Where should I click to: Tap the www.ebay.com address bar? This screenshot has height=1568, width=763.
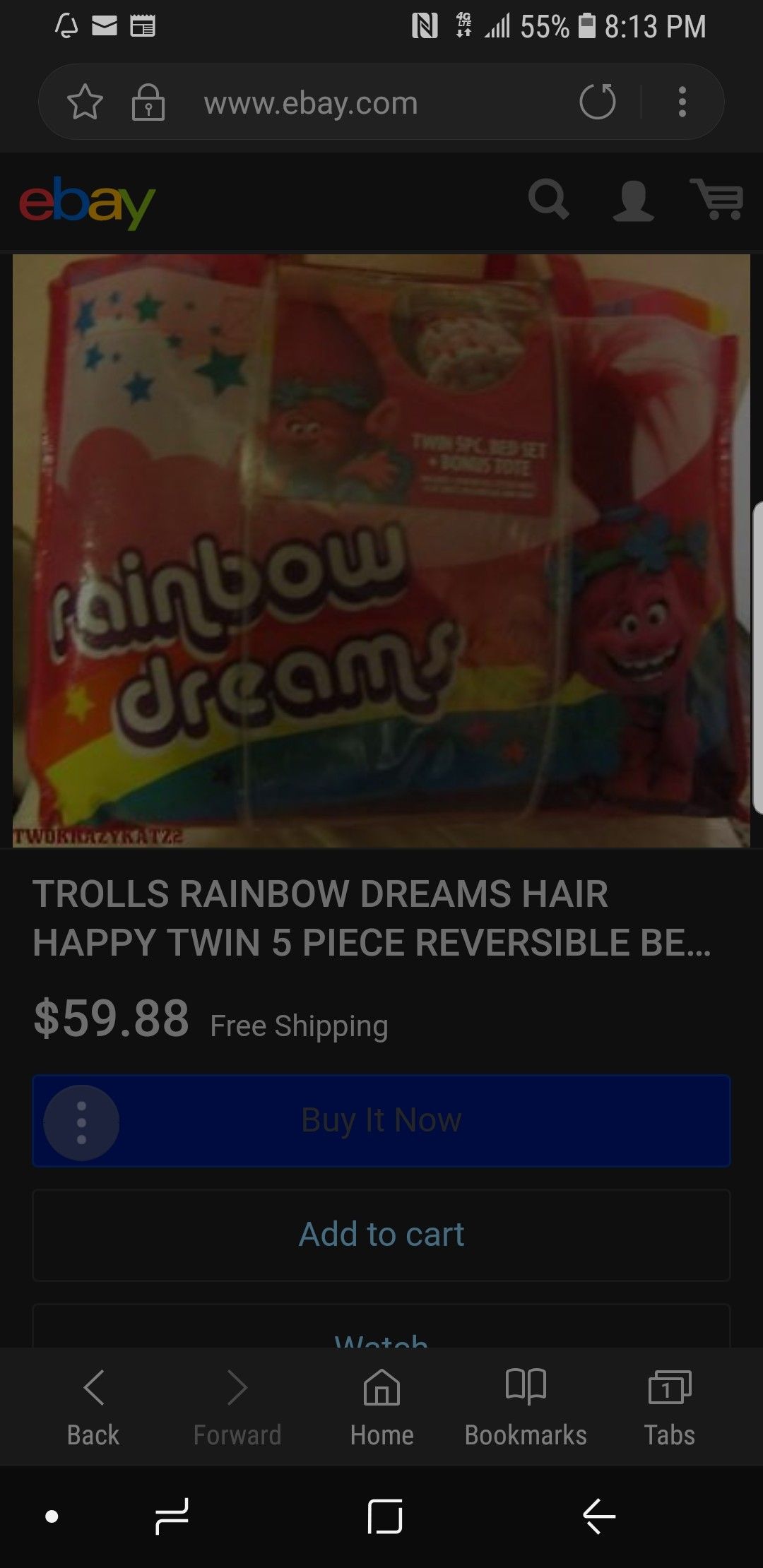point(311,103)
